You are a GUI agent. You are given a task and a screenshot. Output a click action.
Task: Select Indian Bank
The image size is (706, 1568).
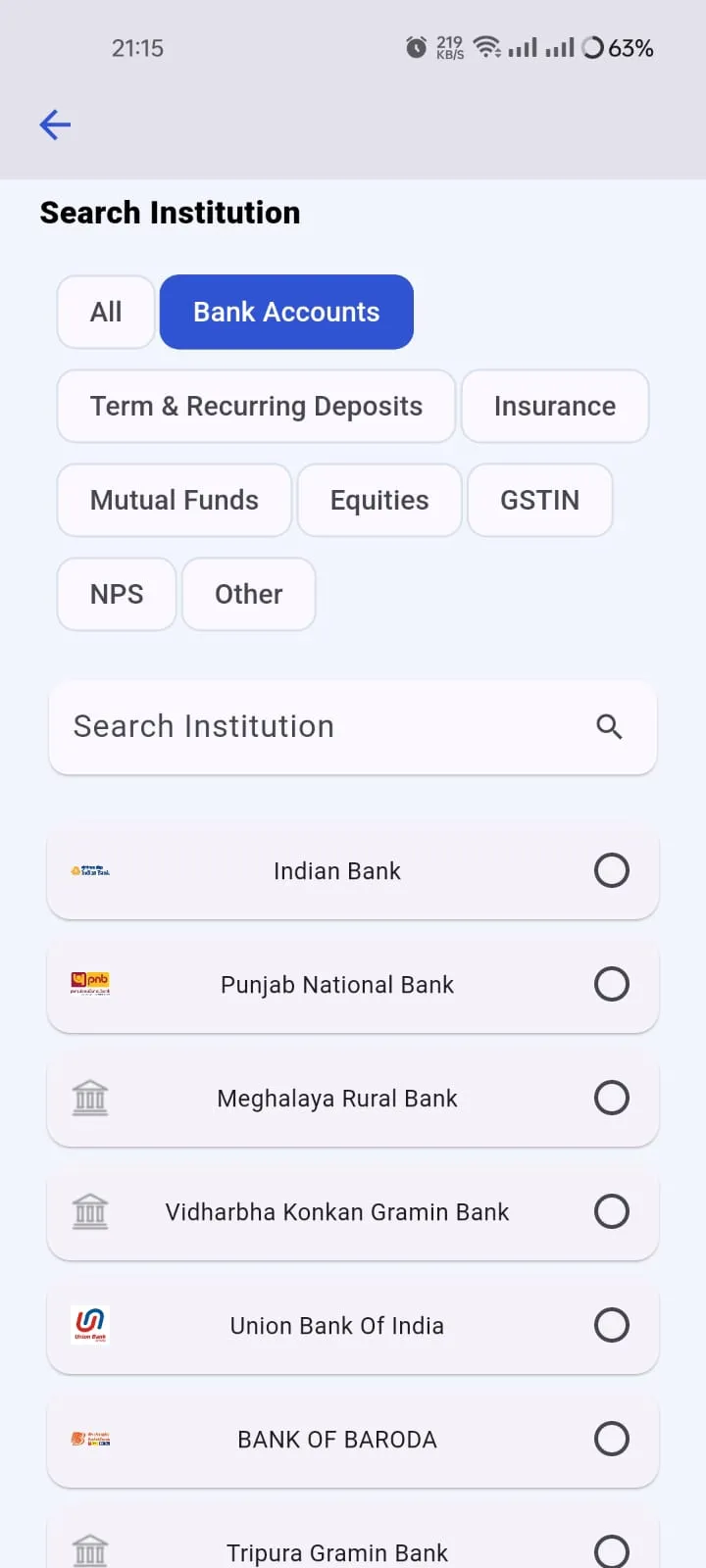353,871
